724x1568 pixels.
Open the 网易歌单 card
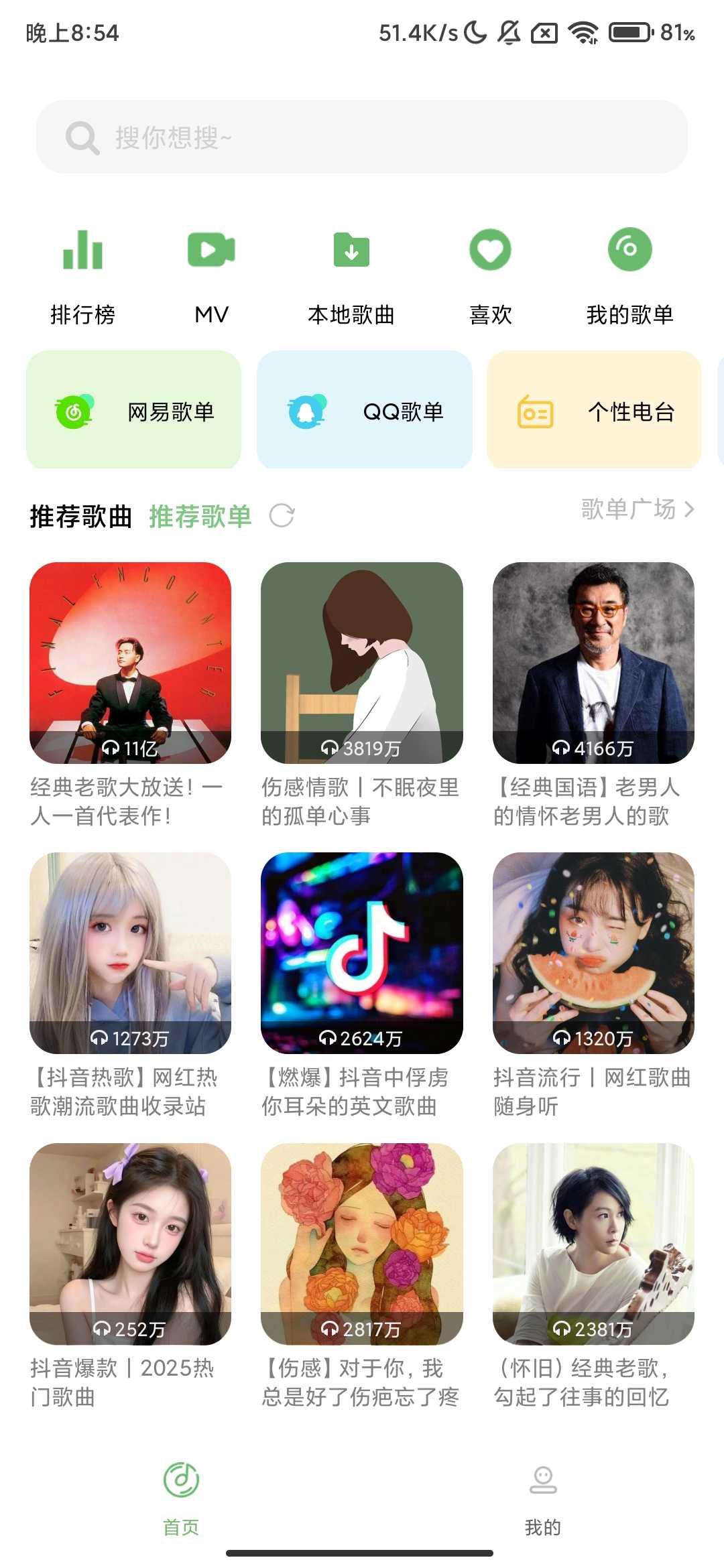tap(133, 410)
